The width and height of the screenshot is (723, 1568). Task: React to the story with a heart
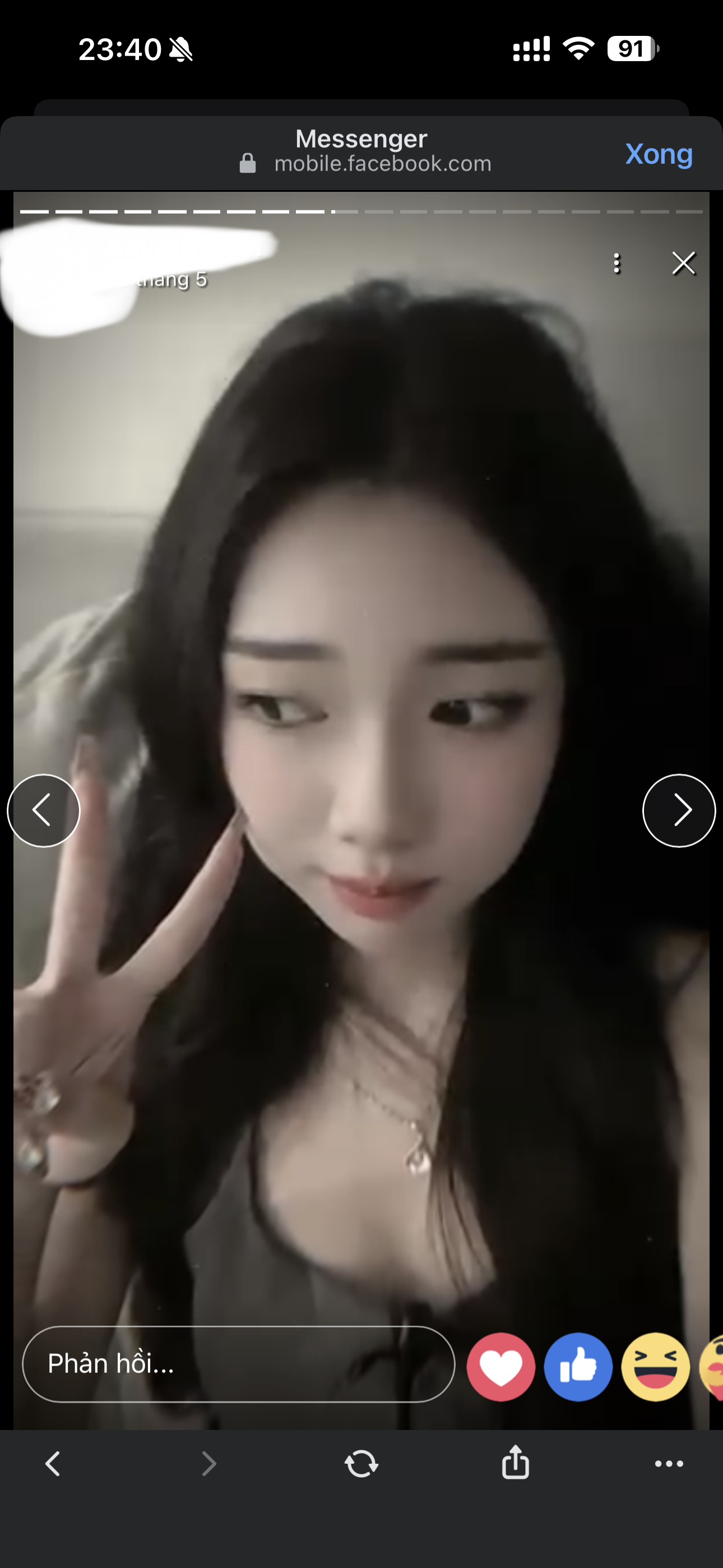500,1367
